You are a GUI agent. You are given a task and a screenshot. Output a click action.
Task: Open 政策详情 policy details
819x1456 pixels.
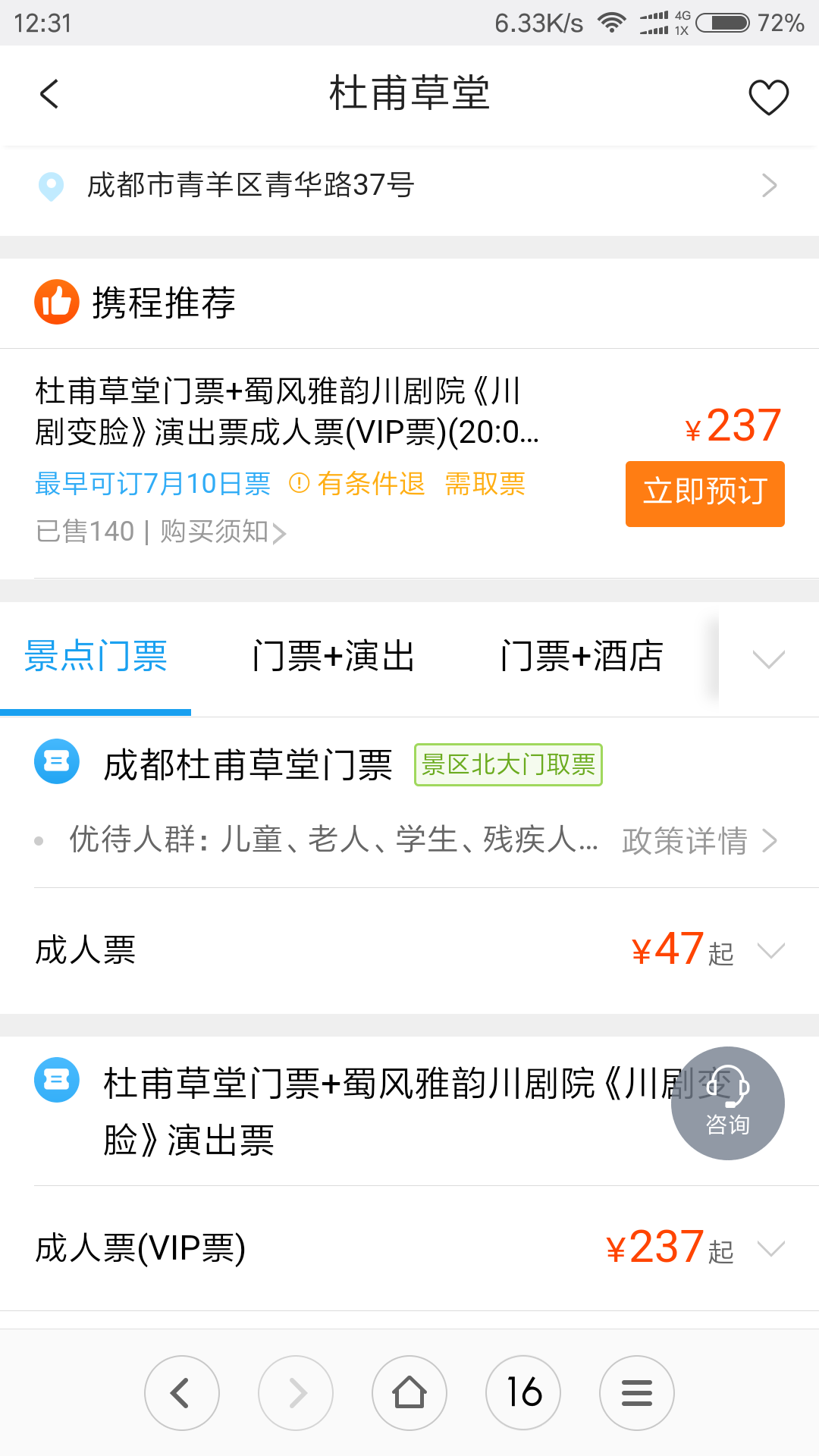coord(699,841)
